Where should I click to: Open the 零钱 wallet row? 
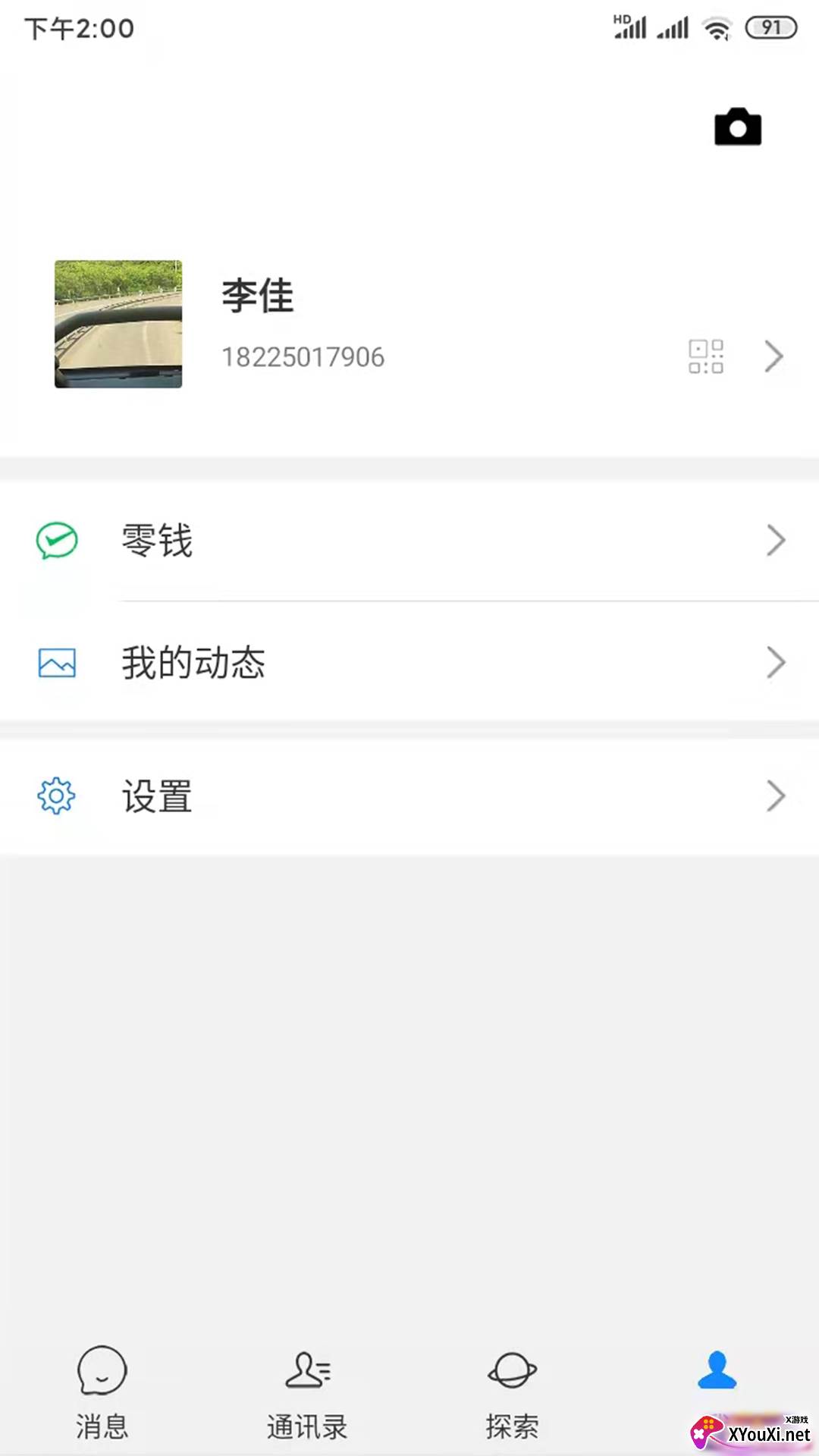[409, 541]
